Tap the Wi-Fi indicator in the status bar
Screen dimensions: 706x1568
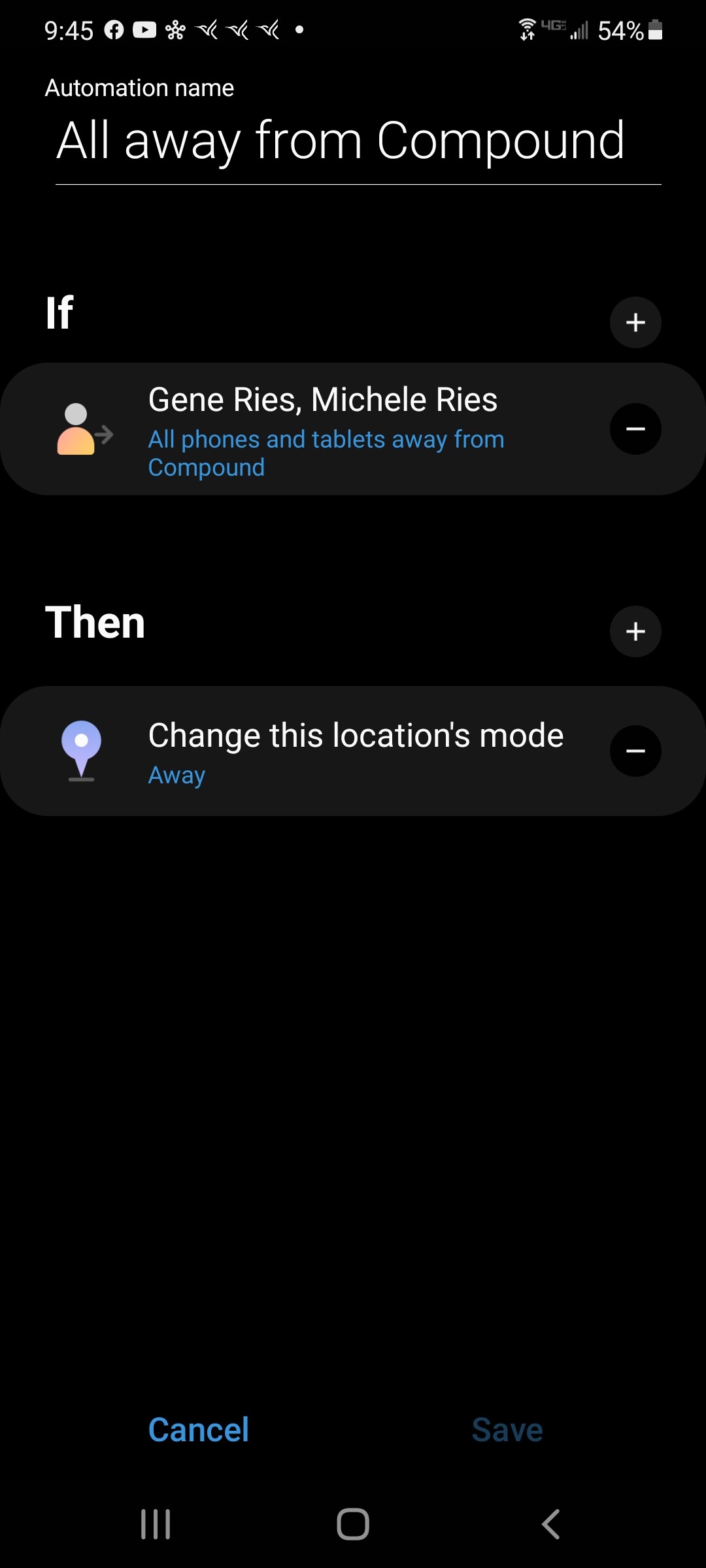point(527,28)
